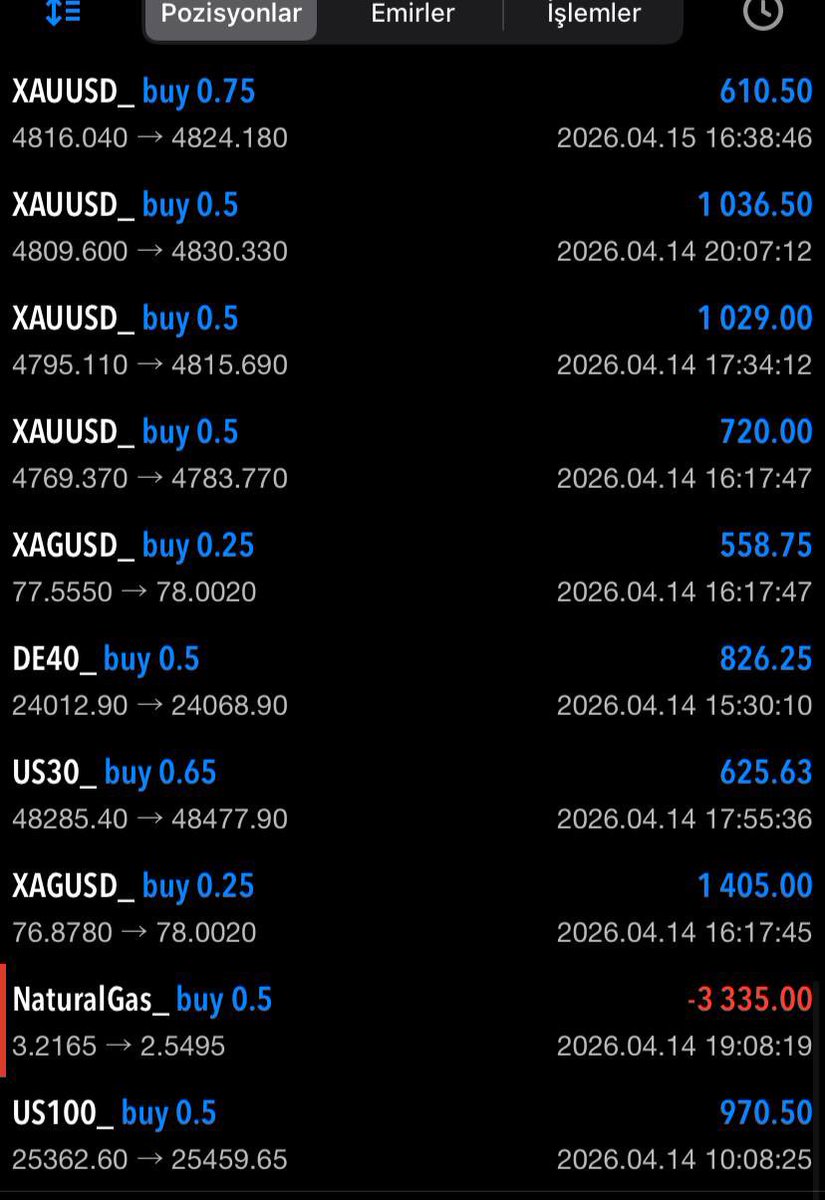Select the XAGUSD position with 1 405.00 profit
The width and height of the screenshot is (825, 1200).
(412, 908)
